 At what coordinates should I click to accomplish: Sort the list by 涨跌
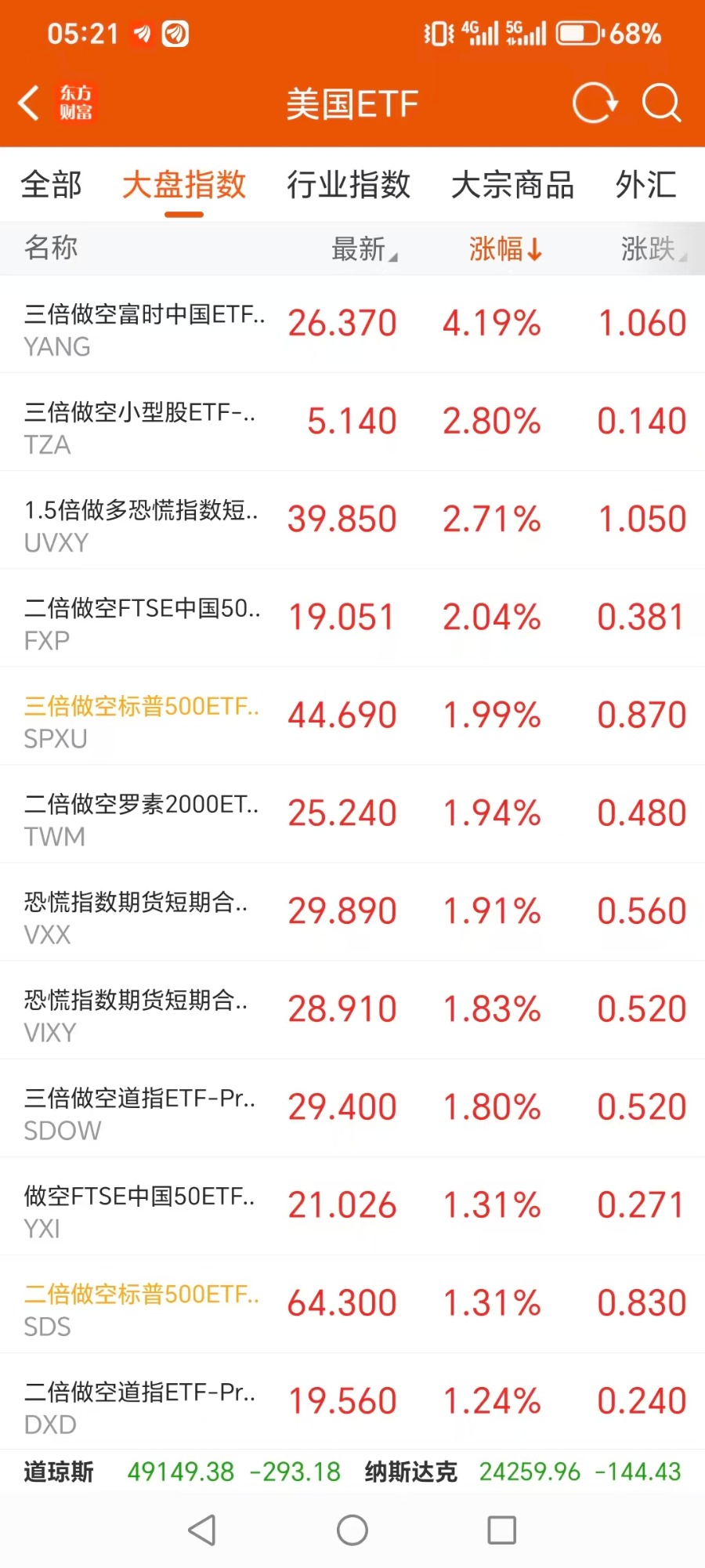[x=652, y=249]
